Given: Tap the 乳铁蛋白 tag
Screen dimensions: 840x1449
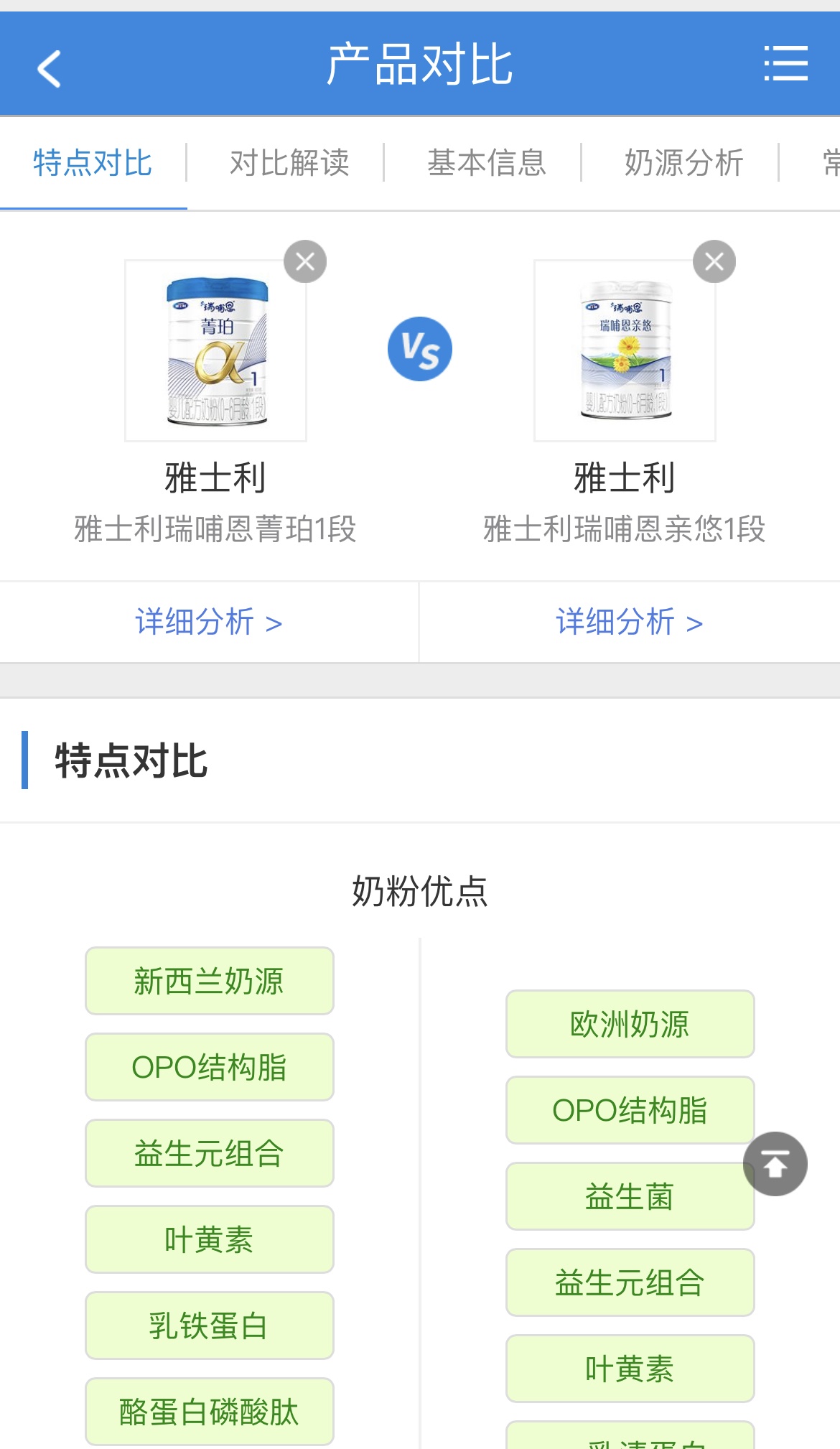Looking at the screenshot, I should (209, 1325).
